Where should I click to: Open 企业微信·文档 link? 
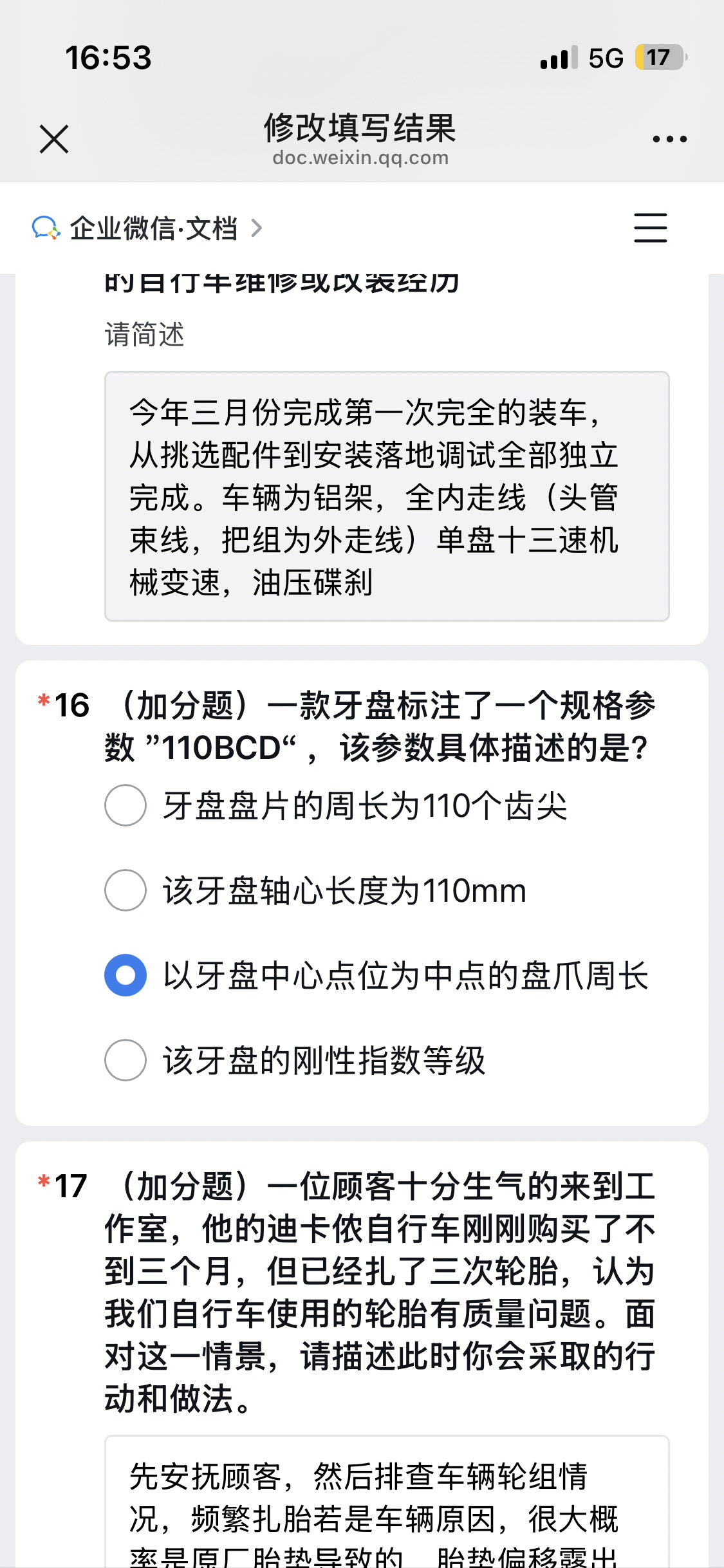click(148, 229)
